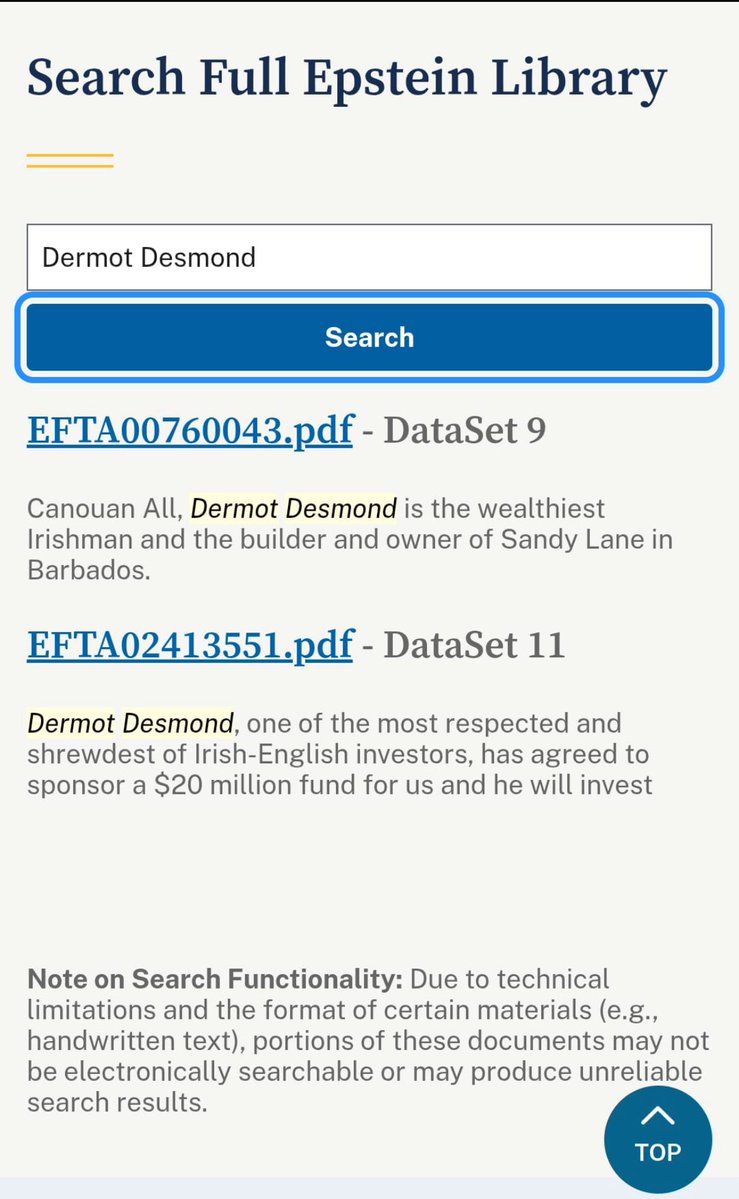The width and height of the screenshot is (739, 1199).
Task: Open the EFTA00760043.pdf document link
Action: 190,430
